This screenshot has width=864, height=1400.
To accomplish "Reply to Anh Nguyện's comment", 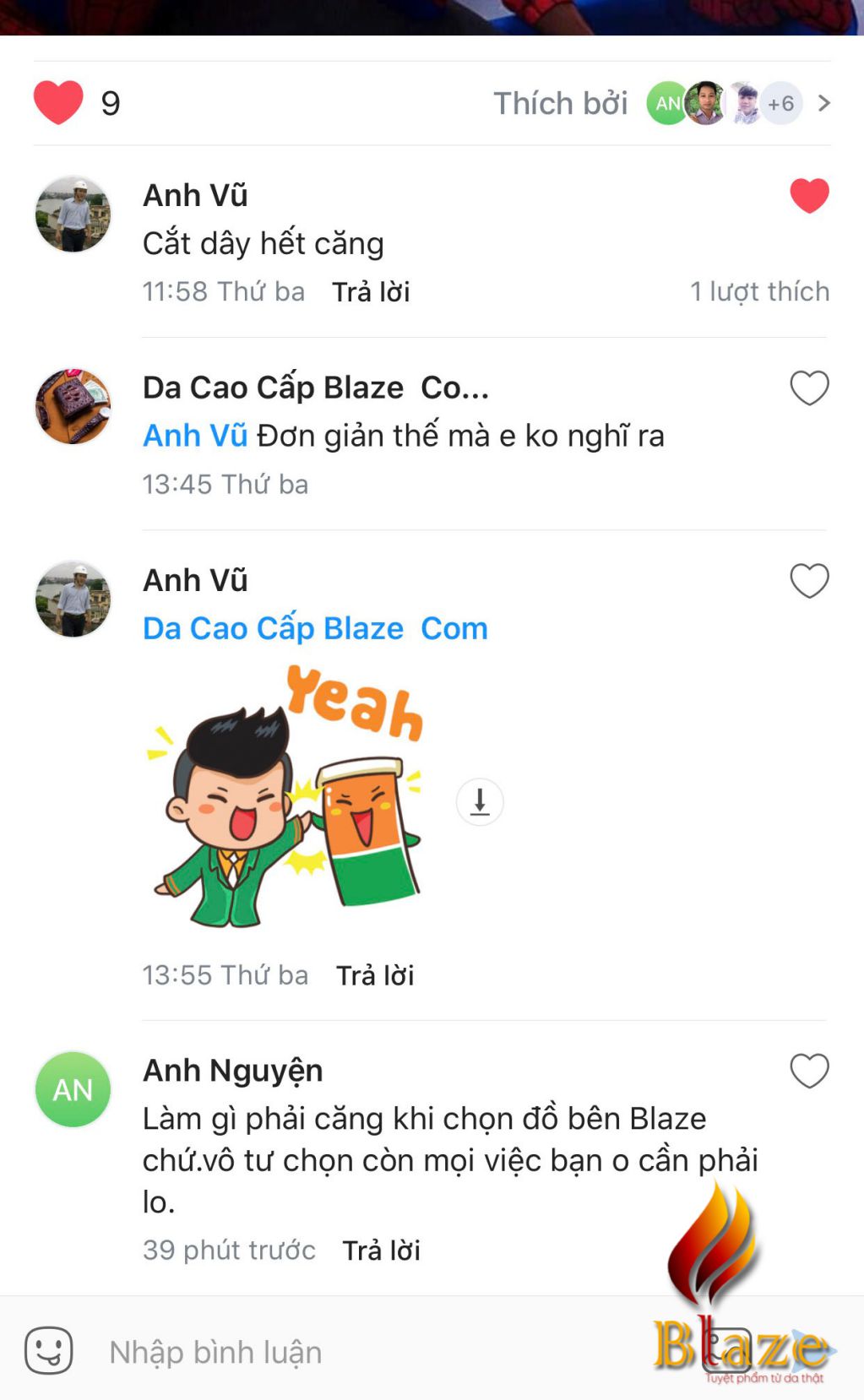I will (381, 1251).
